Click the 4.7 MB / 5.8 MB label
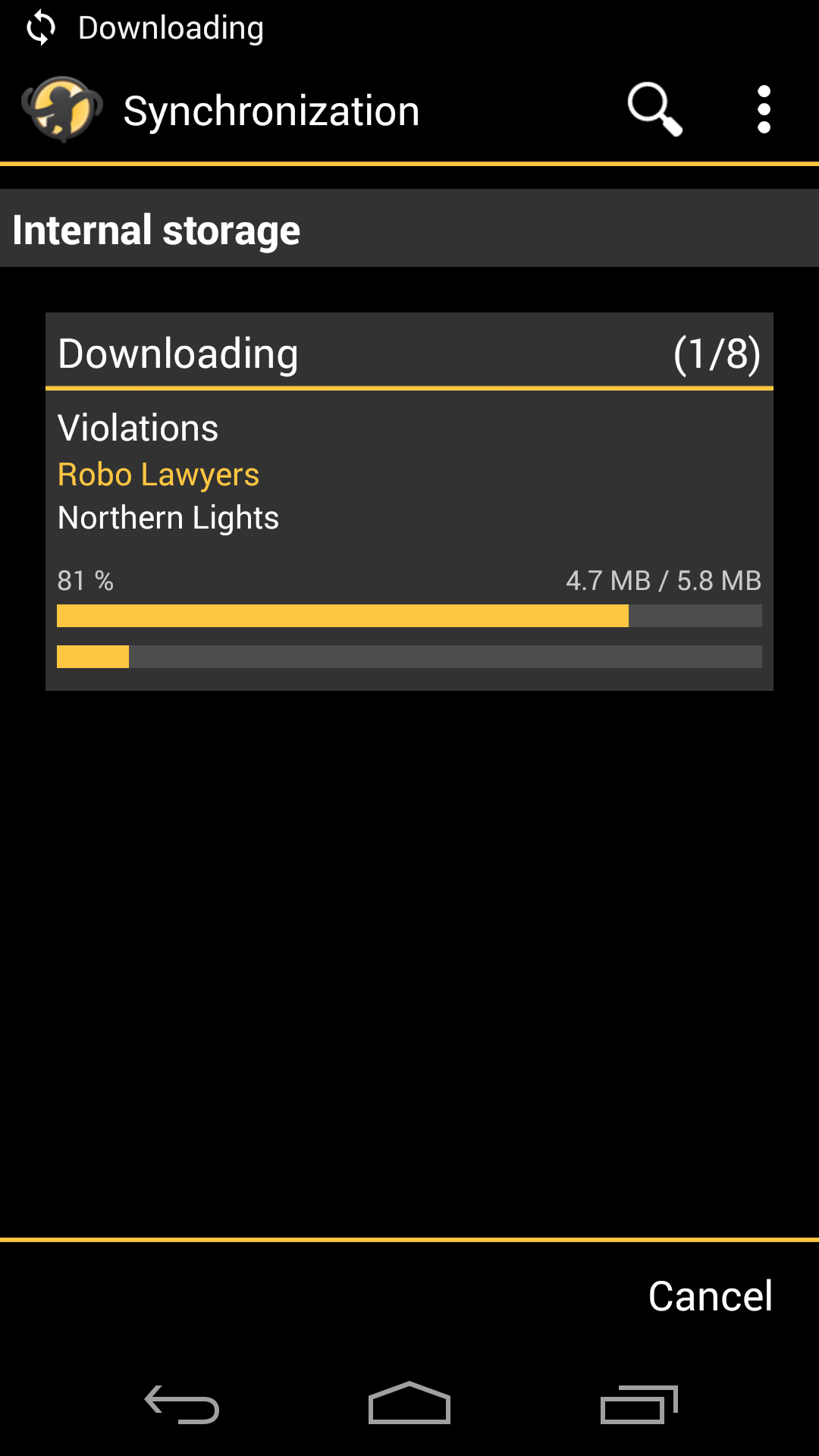The width and height of the screenshot is (819, 1456). (x=664, y=580)
